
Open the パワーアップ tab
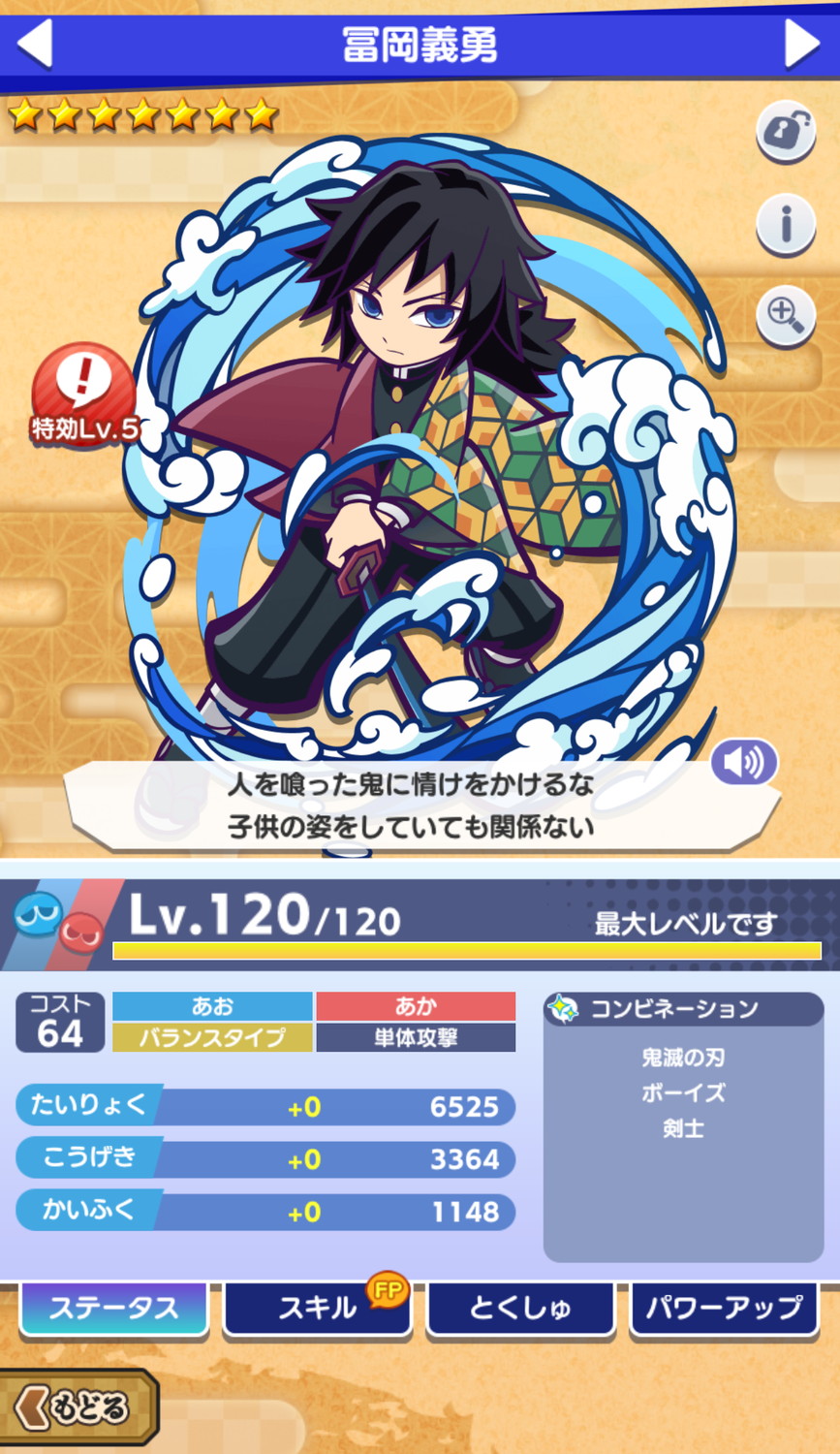[724, 1309]
